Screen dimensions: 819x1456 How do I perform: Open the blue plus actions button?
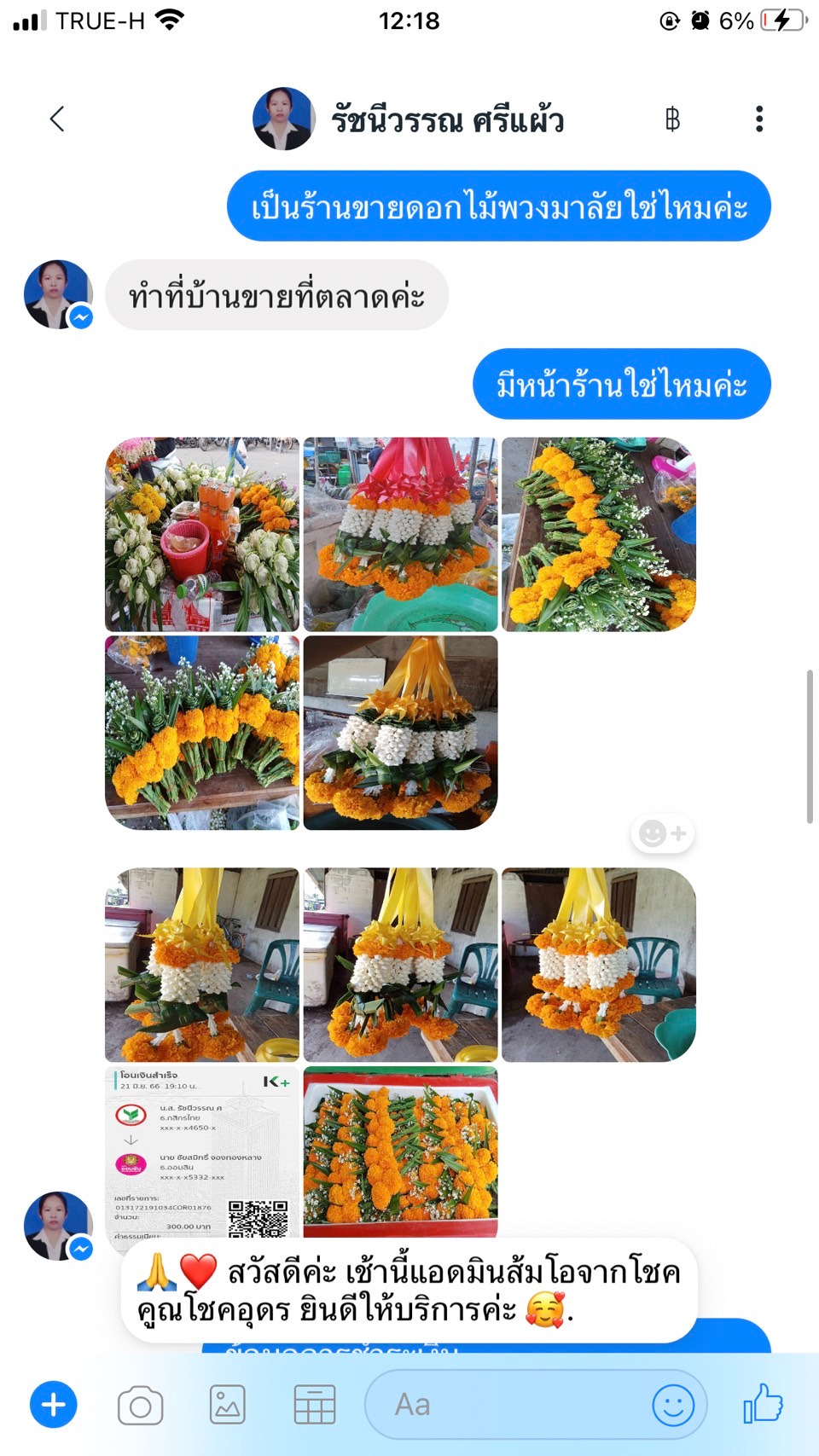coord(54,1405)
